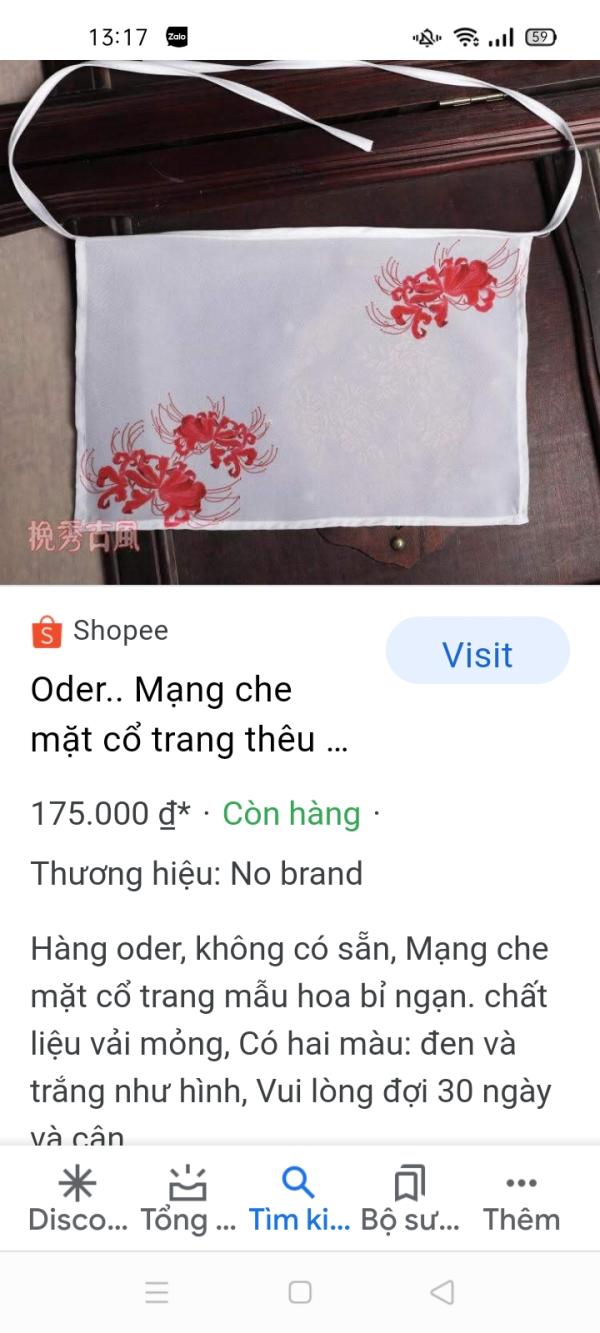Open the Thêm more options tab
This screenshot has height=1333, width=600.
pyautogui.click(x=521, y=1199)
